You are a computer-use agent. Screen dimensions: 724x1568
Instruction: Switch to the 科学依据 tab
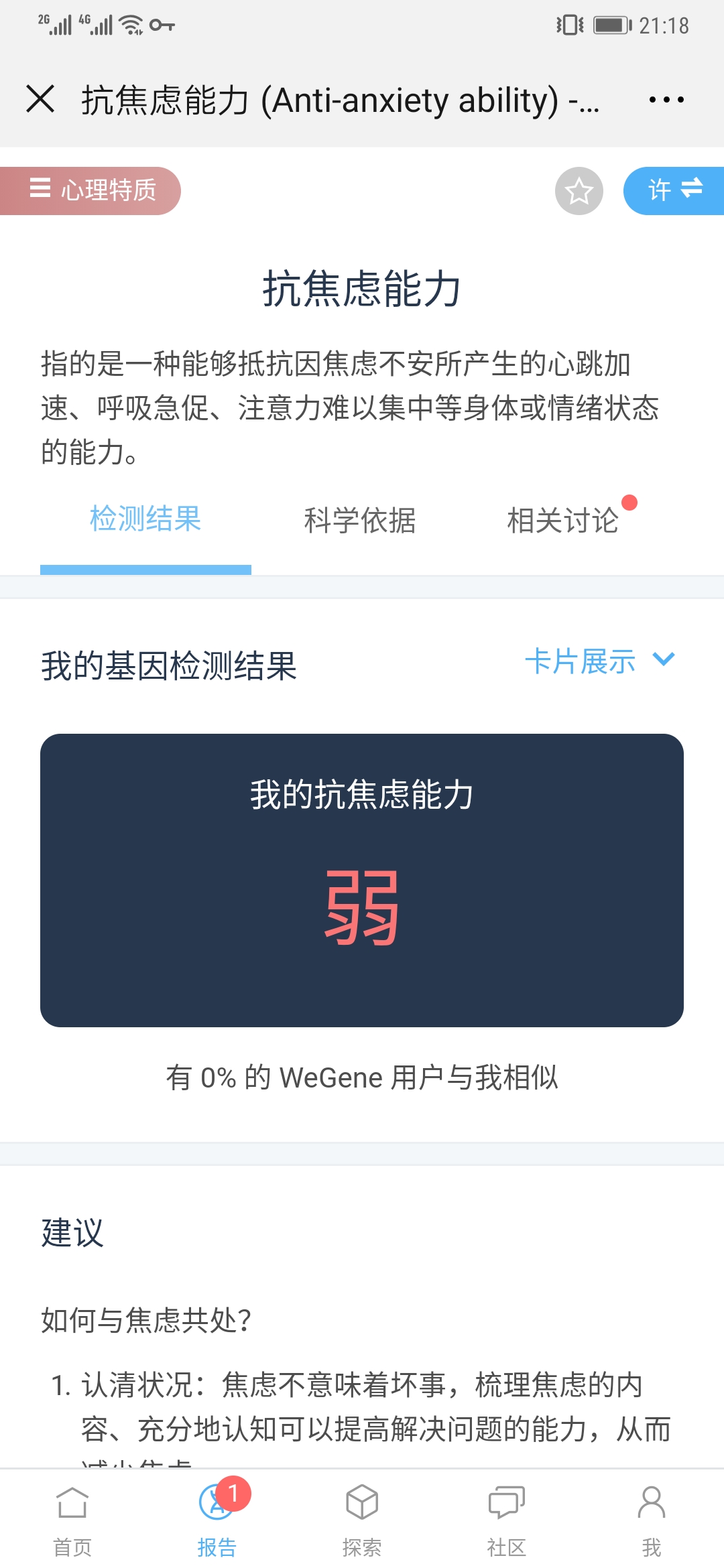coord(360,520)
